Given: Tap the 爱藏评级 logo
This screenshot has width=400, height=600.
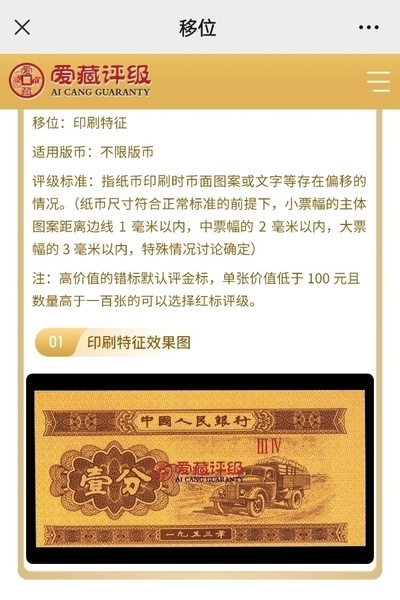Looking at the screenshot, I should [x=80, y=81].
